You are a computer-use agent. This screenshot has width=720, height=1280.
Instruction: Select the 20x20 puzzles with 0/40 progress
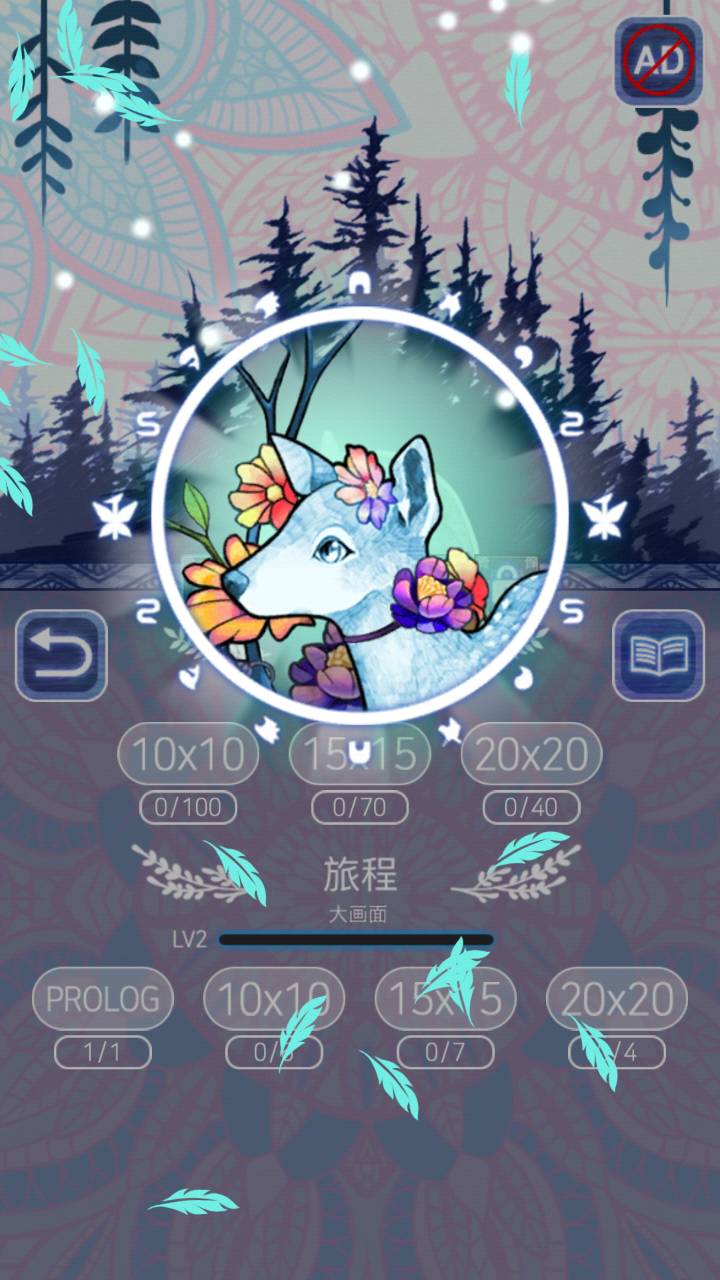click(531, 754)
